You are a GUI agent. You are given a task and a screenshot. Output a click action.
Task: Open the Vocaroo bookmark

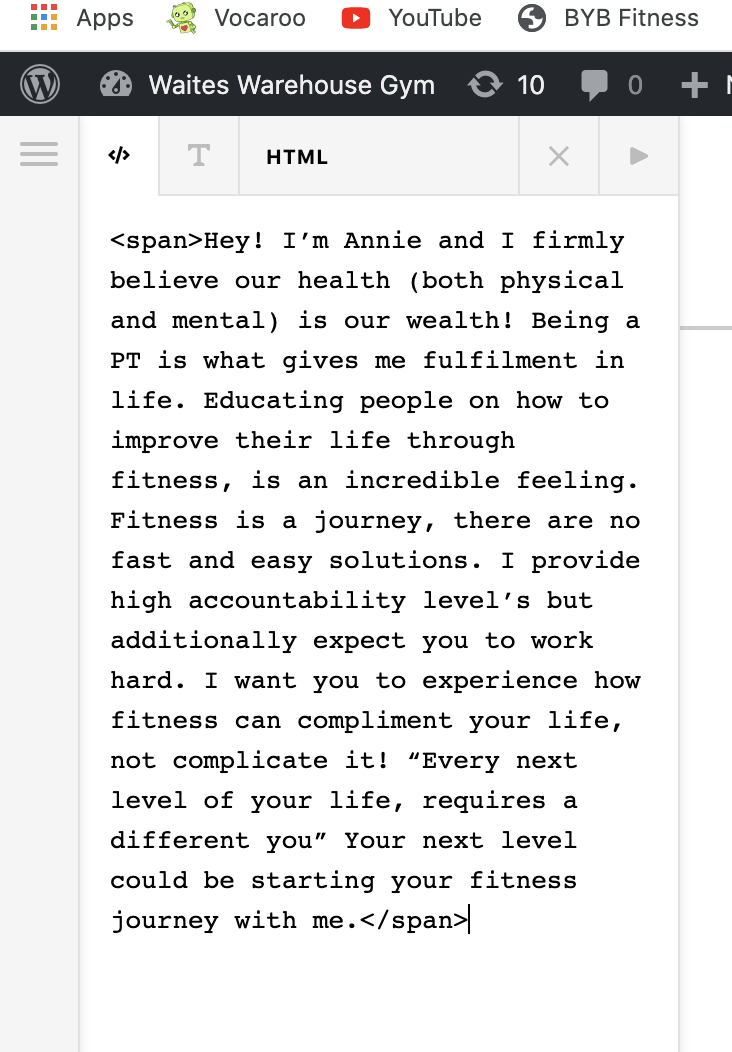[236, 18]
